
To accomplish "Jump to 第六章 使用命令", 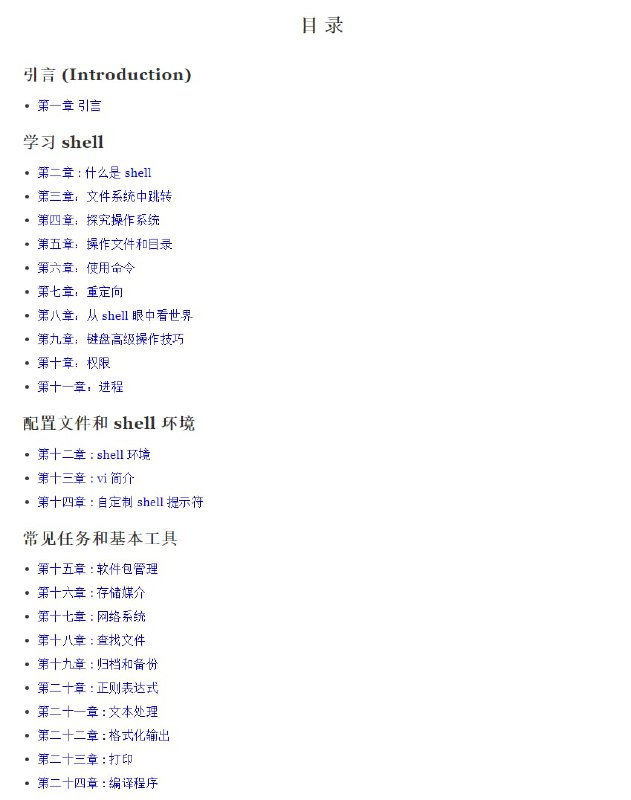I will click(x=86, y=268).
